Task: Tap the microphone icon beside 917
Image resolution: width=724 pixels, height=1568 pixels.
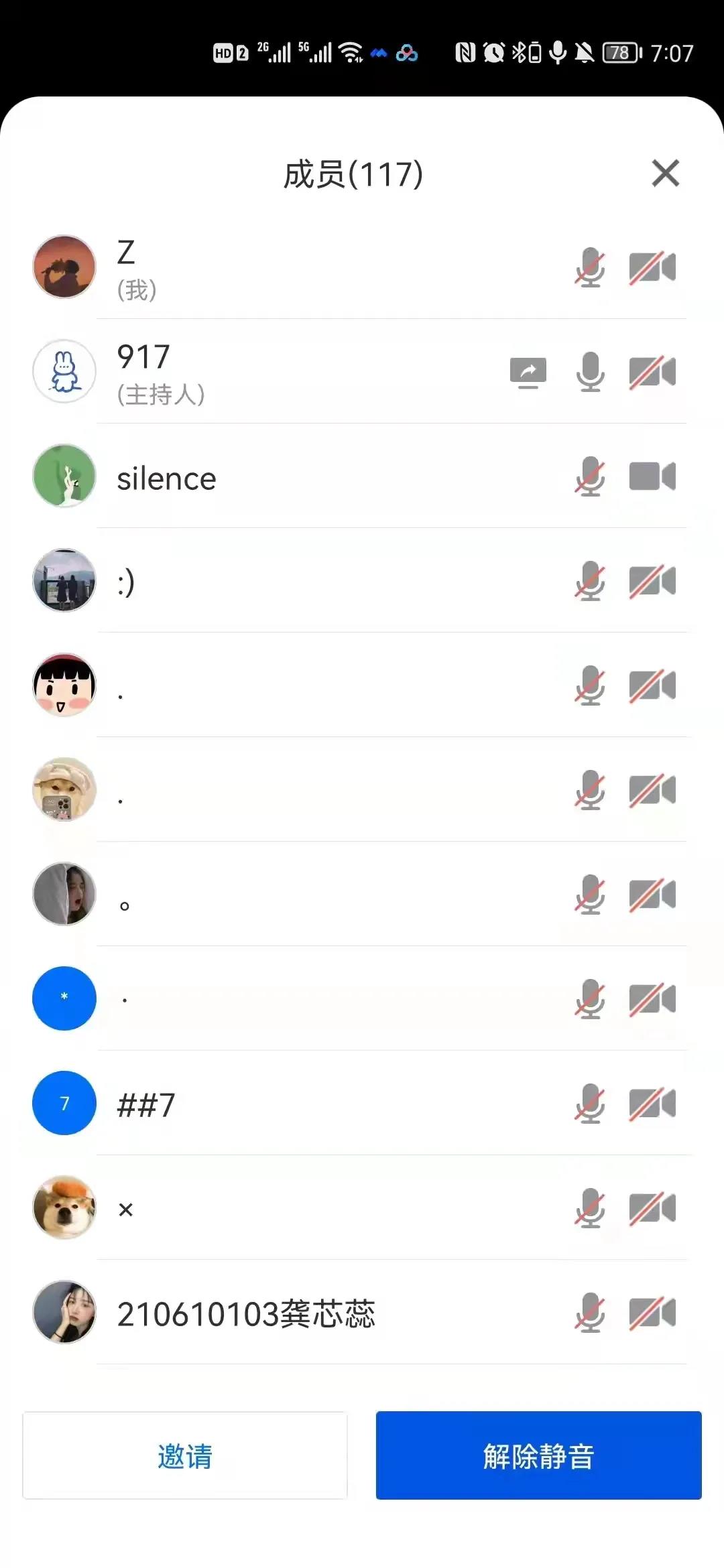Action: pyautogui.click(x=590, y=373)
